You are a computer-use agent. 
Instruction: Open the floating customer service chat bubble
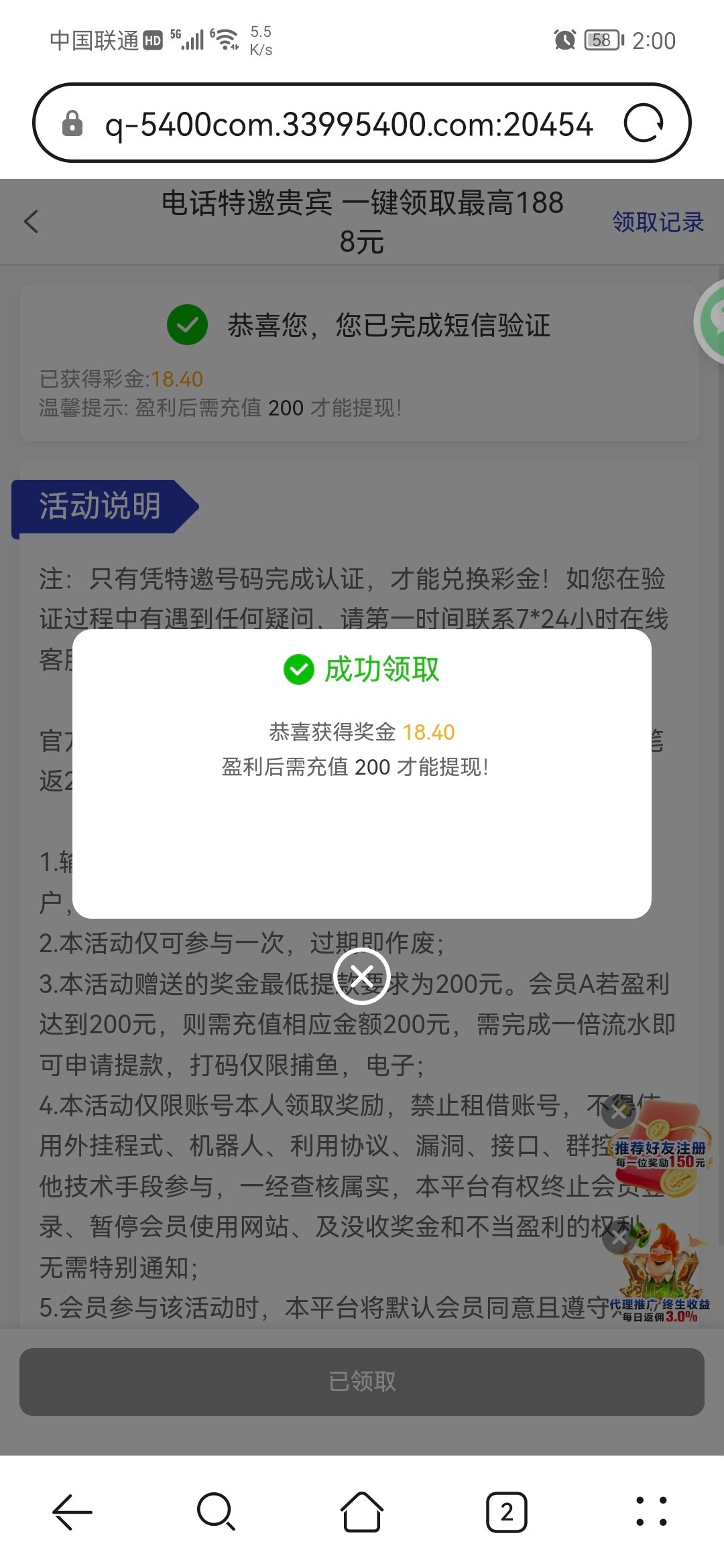pos(711,322)
